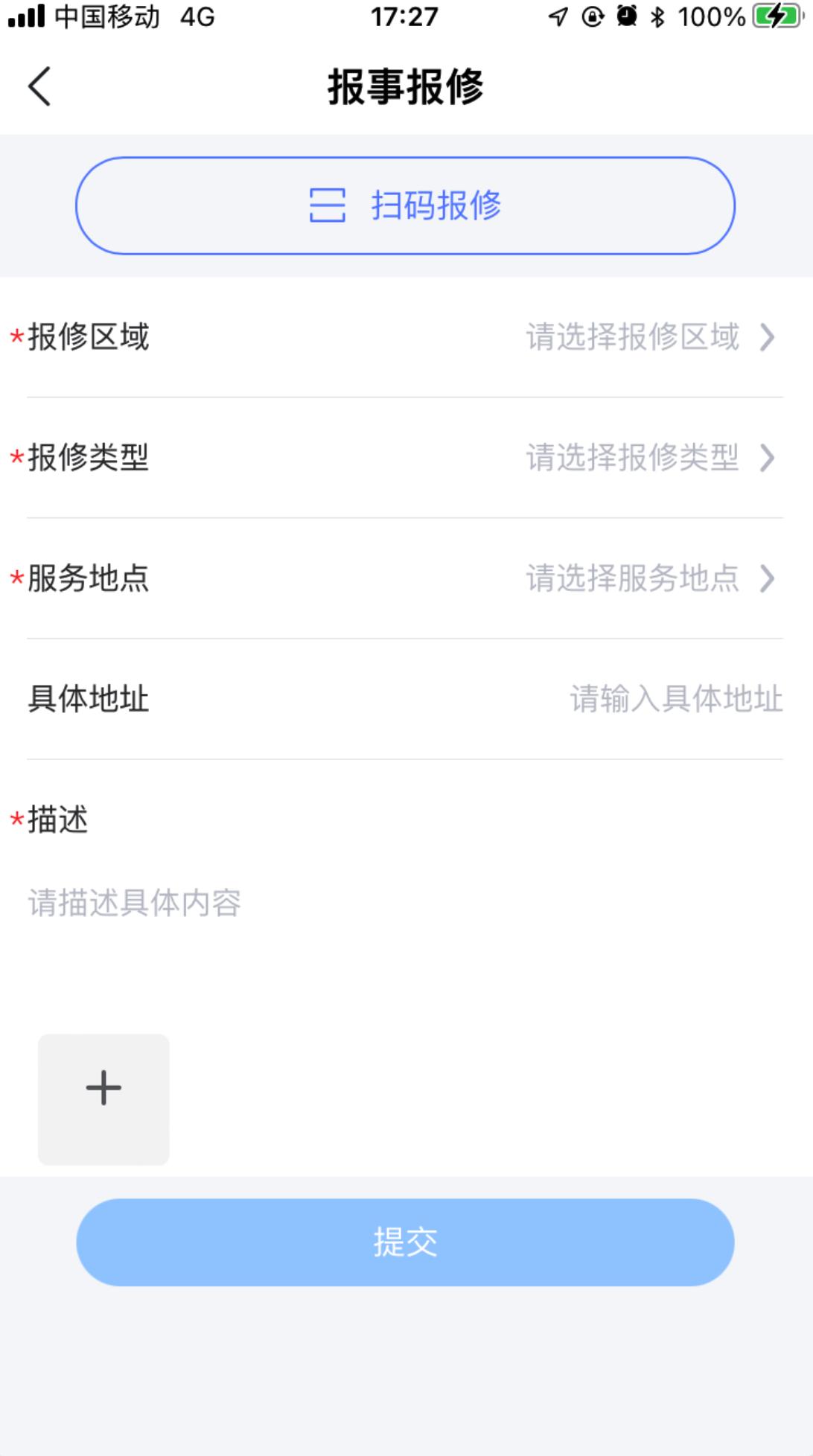Open the 服务地点 selector chevron

[x=768, y=580]
